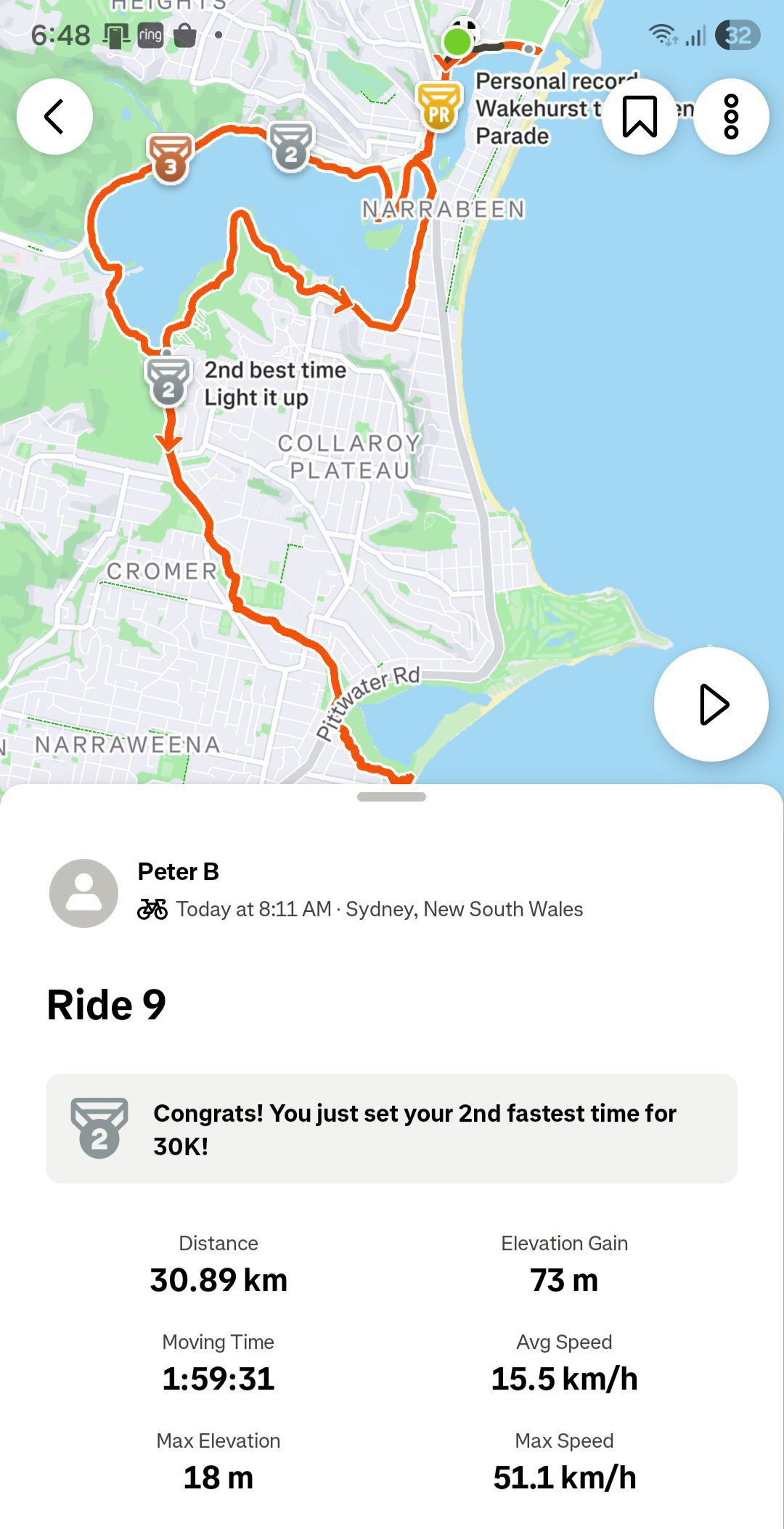Open the three-dot overflow menu
The height and width of the screenshot is (1529, 784).
[x=731, y=117]
